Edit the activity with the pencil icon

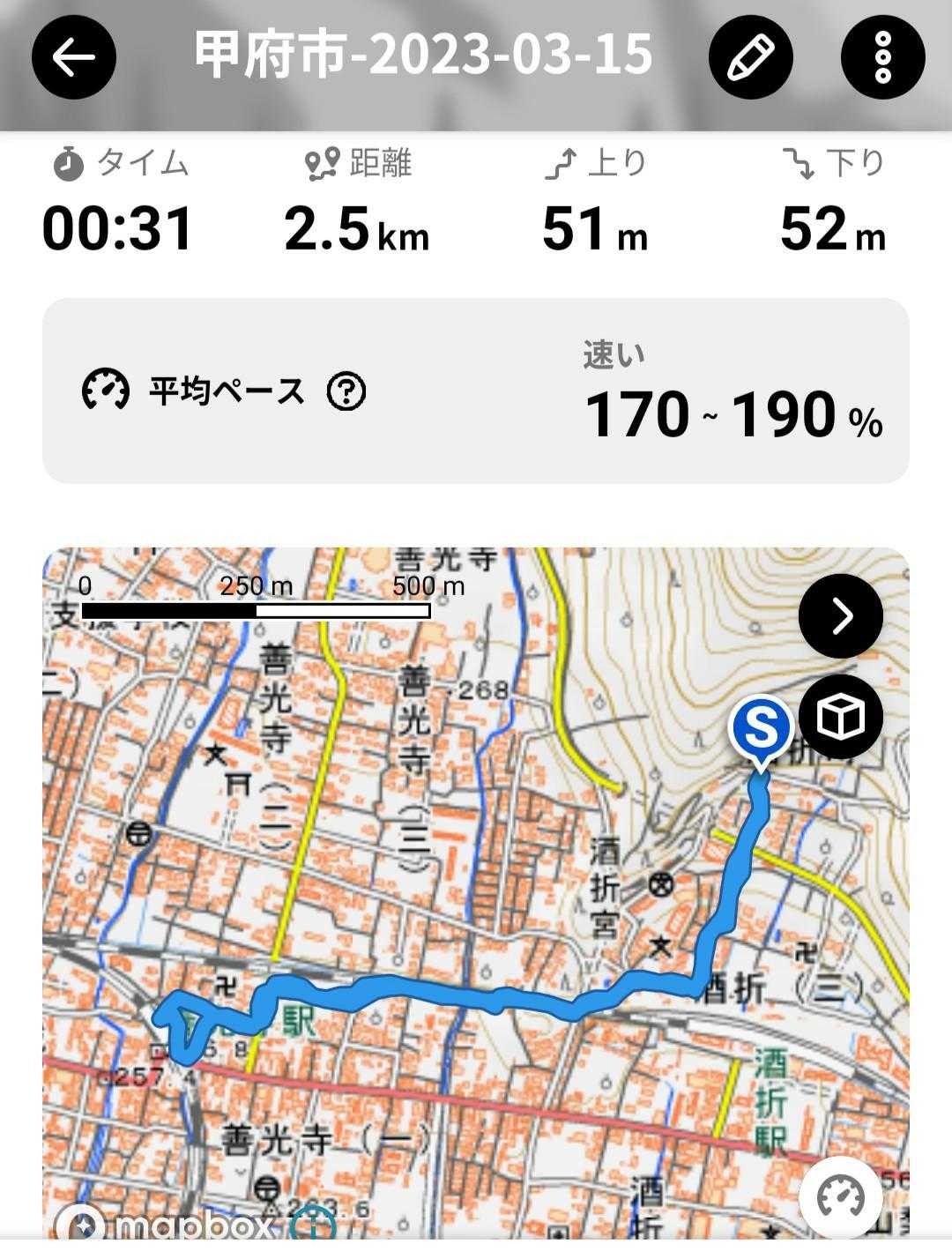[x=750, y=57]
